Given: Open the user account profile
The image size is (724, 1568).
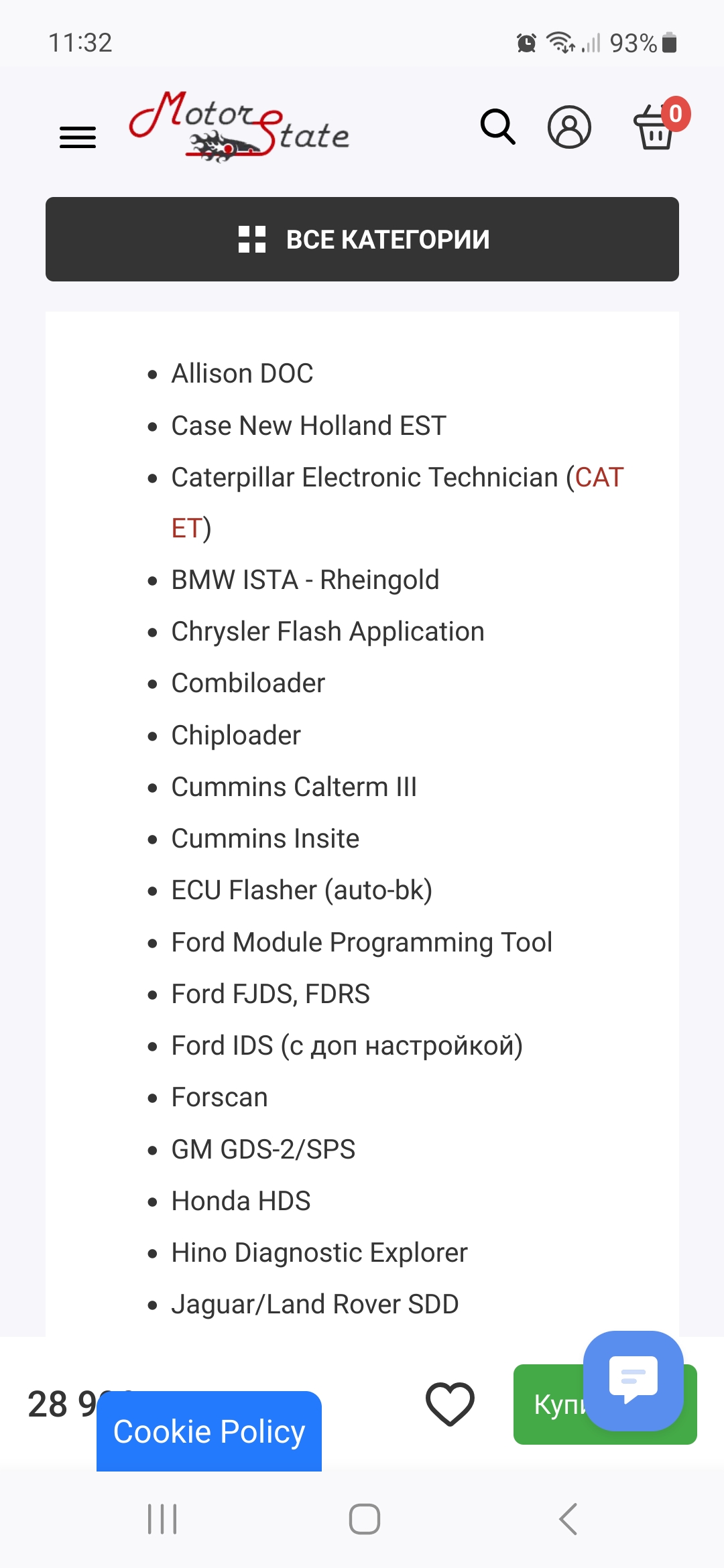Looking at the screenshot, I should [x=569, y=127].
